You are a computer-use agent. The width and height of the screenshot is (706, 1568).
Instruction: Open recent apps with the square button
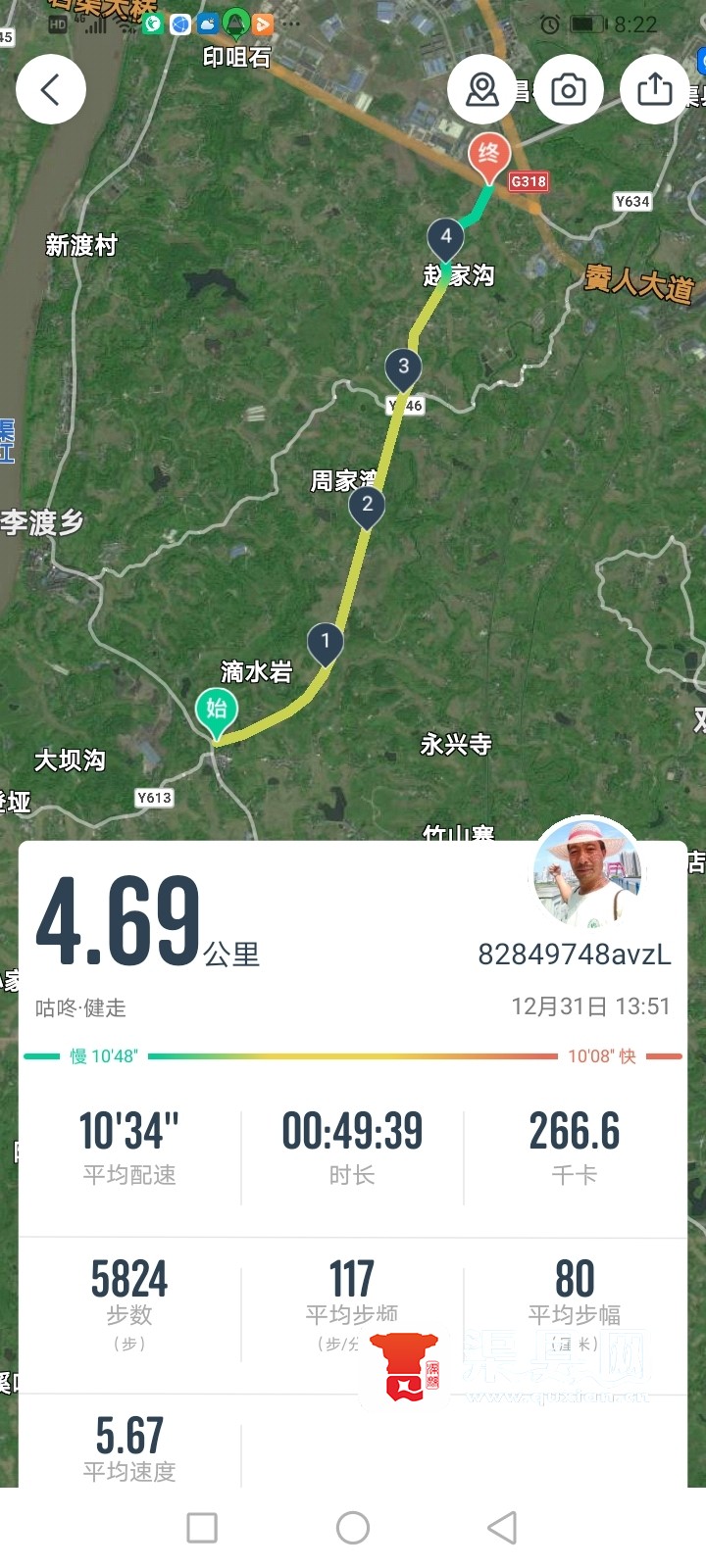point(202,1527)
